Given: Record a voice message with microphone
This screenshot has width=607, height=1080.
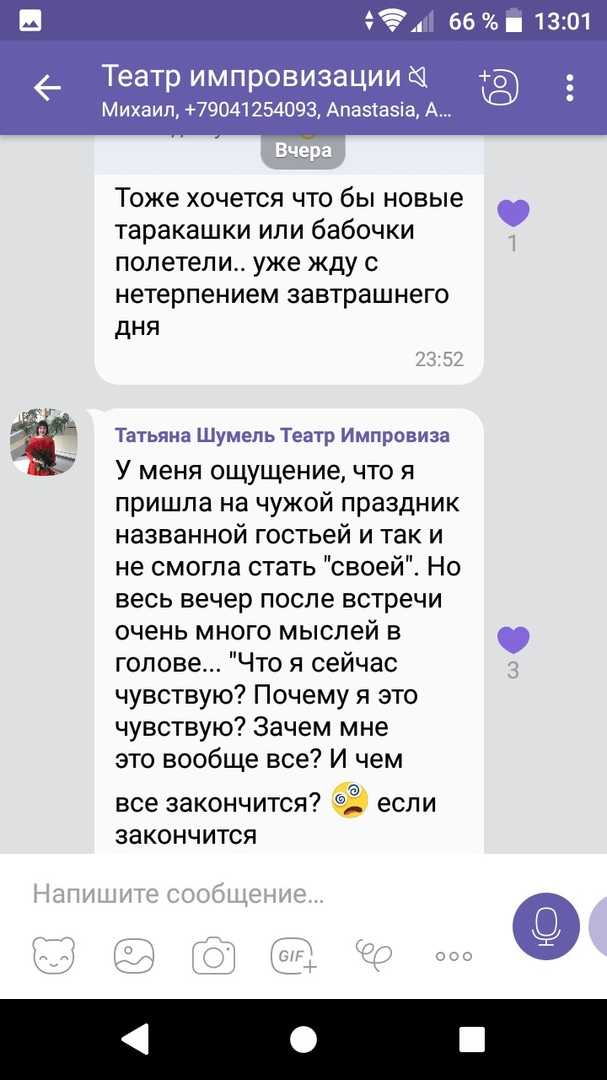Looking at the screenshot, I should tap(546, 926).
